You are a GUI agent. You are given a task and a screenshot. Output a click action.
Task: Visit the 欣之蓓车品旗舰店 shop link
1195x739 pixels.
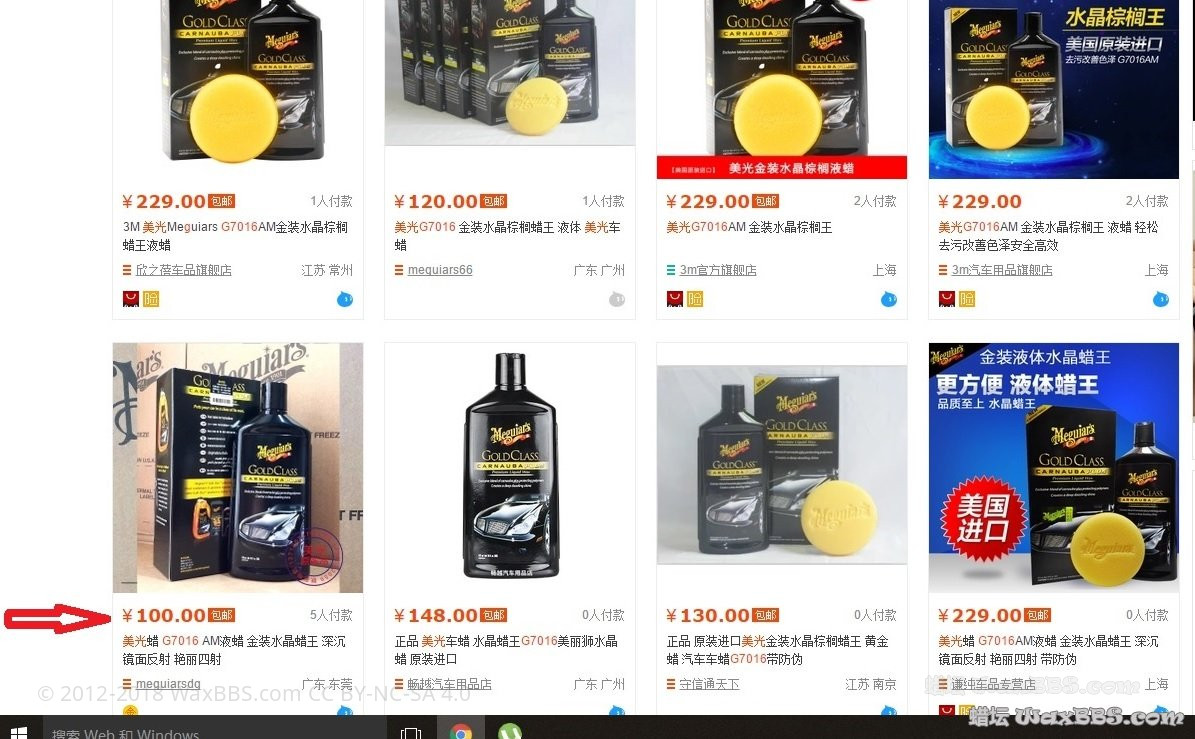pos(183,270)
